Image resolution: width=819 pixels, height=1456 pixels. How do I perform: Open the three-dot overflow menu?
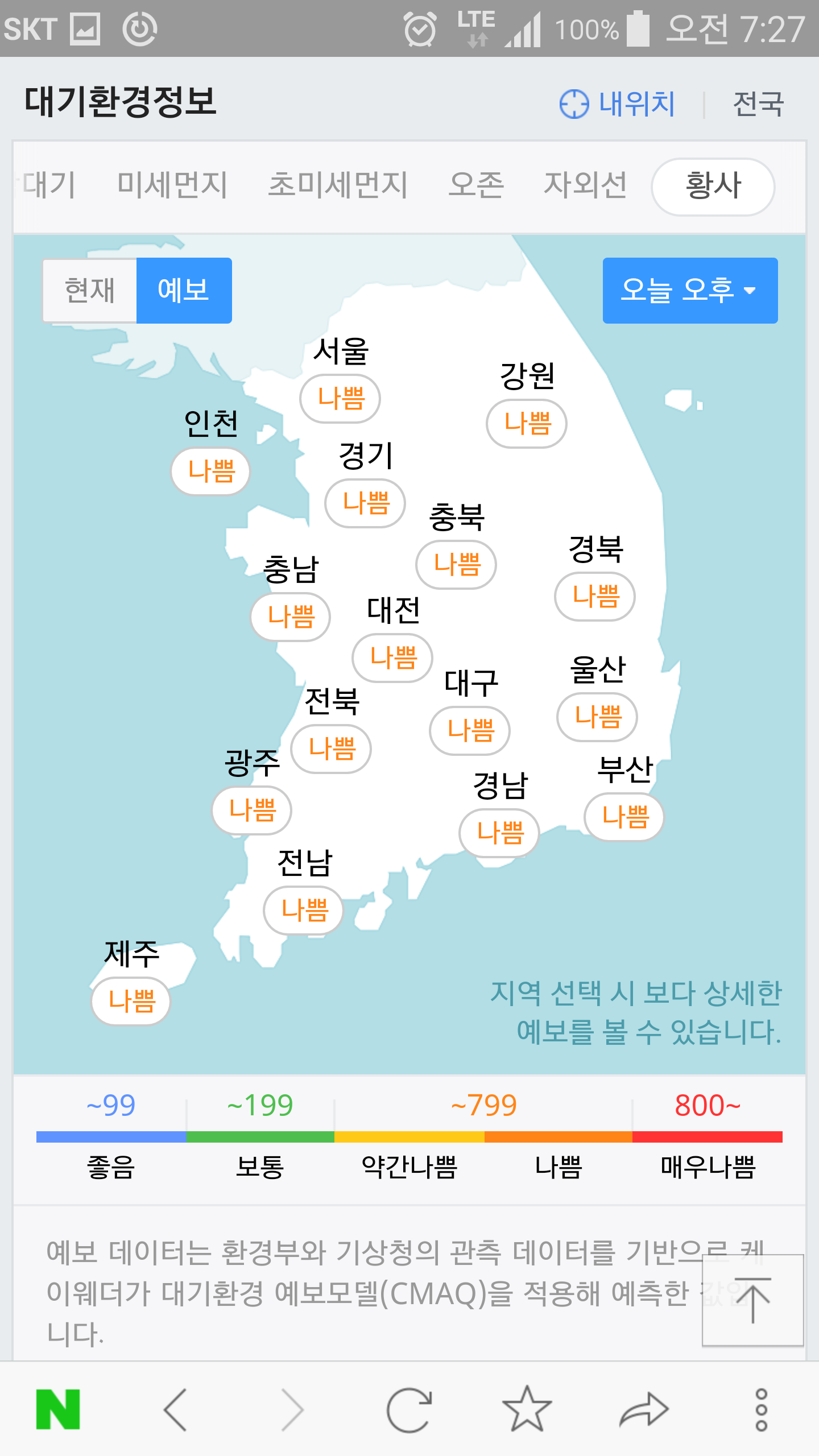pos(761,1409)
